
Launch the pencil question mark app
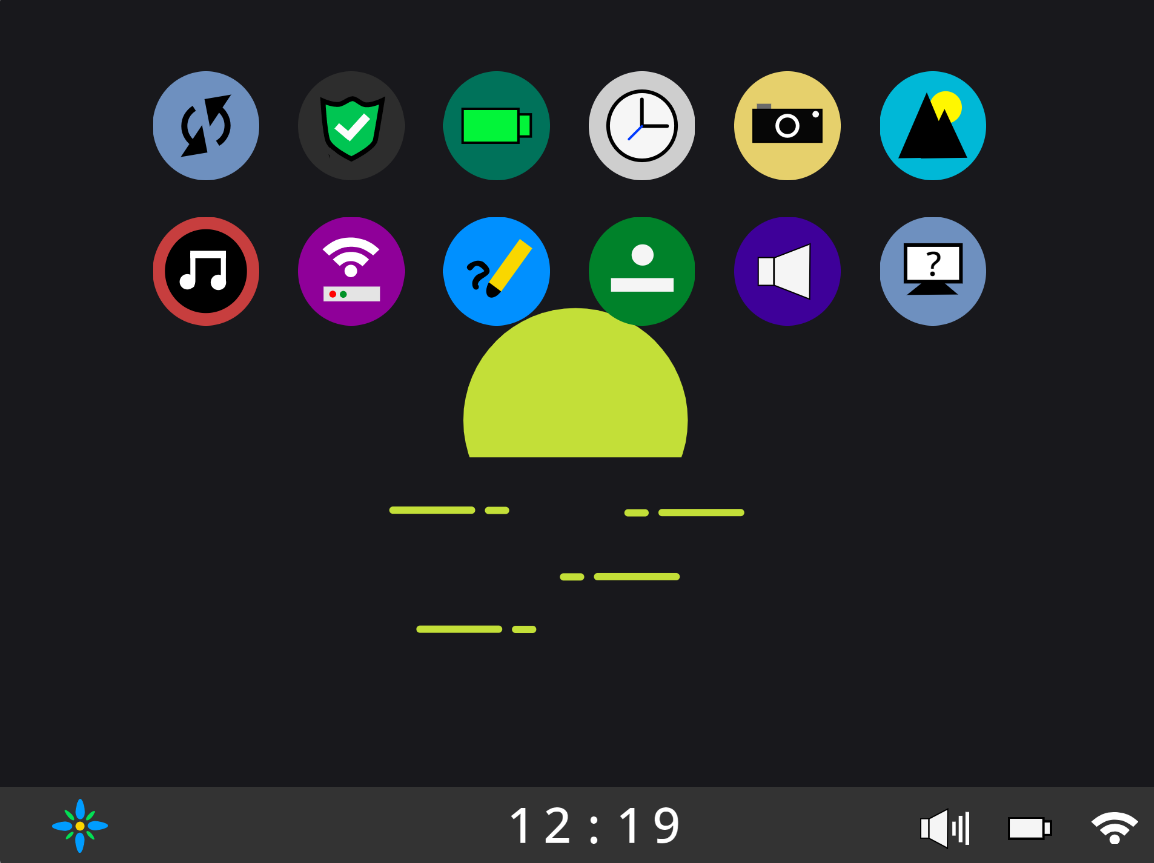(x=496, y=271)
